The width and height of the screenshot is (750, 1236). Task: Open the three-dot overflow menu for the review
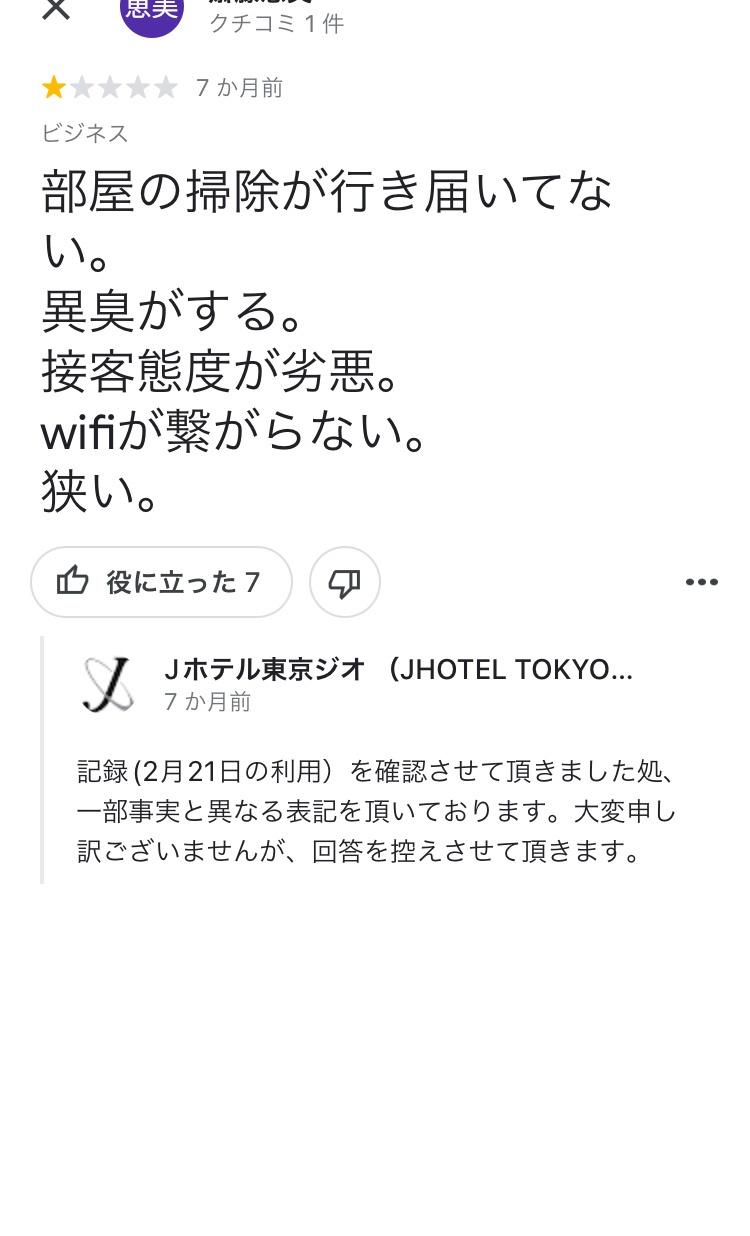tap(701, 582)
